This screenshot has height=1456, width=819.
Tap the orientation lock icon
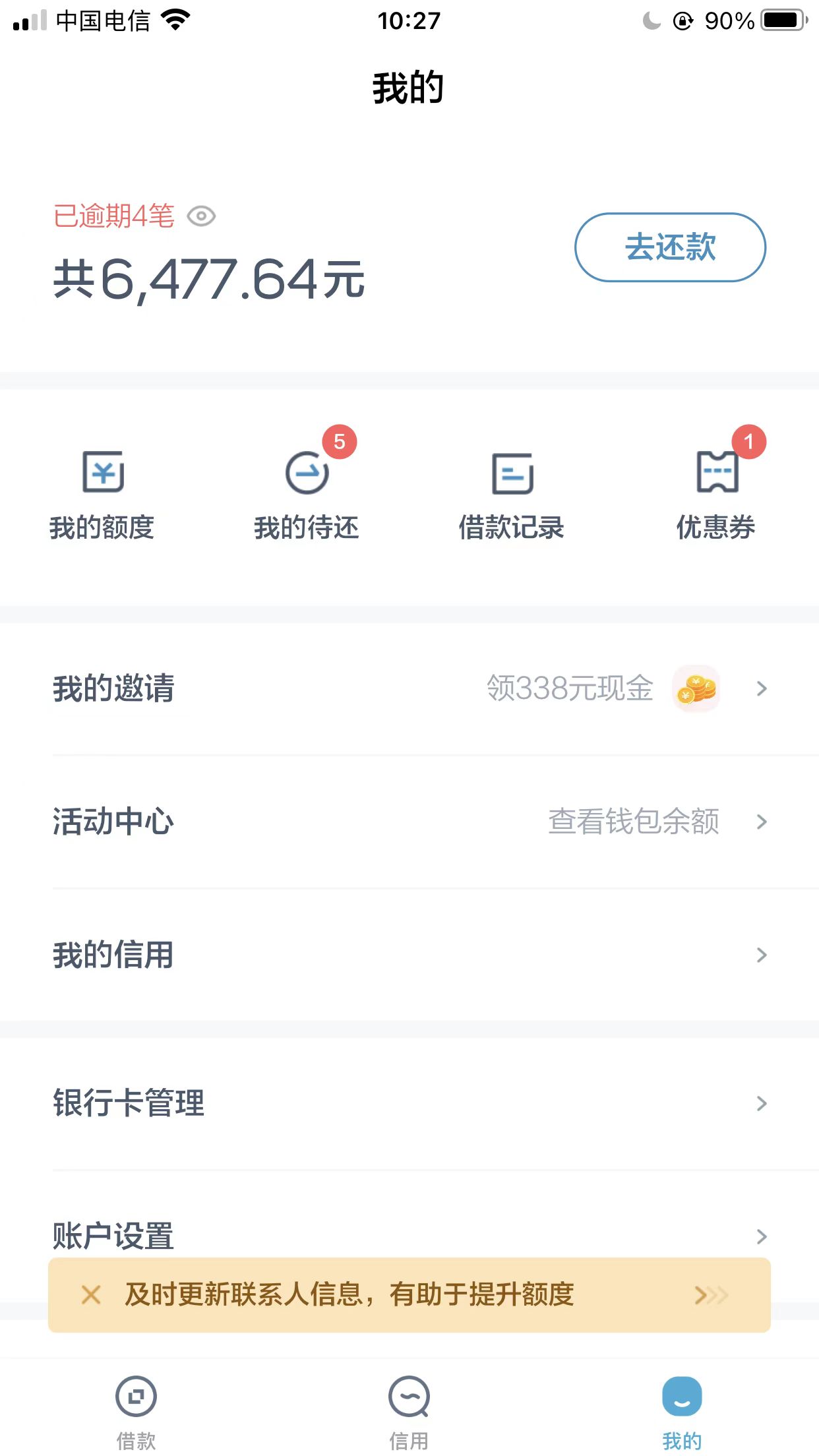(684, 20)
